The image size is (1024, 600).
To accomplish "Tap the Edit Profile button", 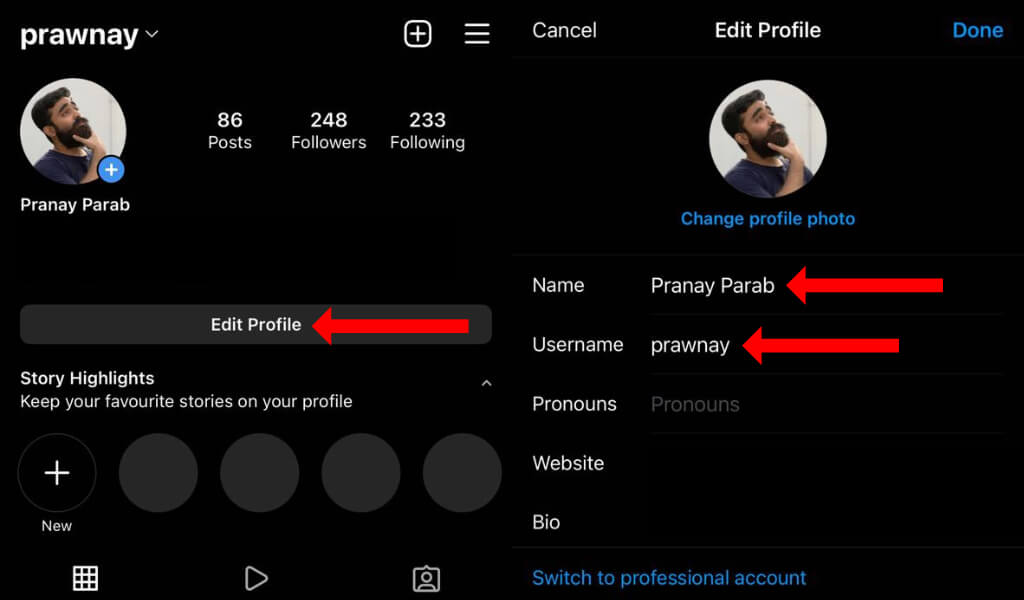I will coord(255,324).
